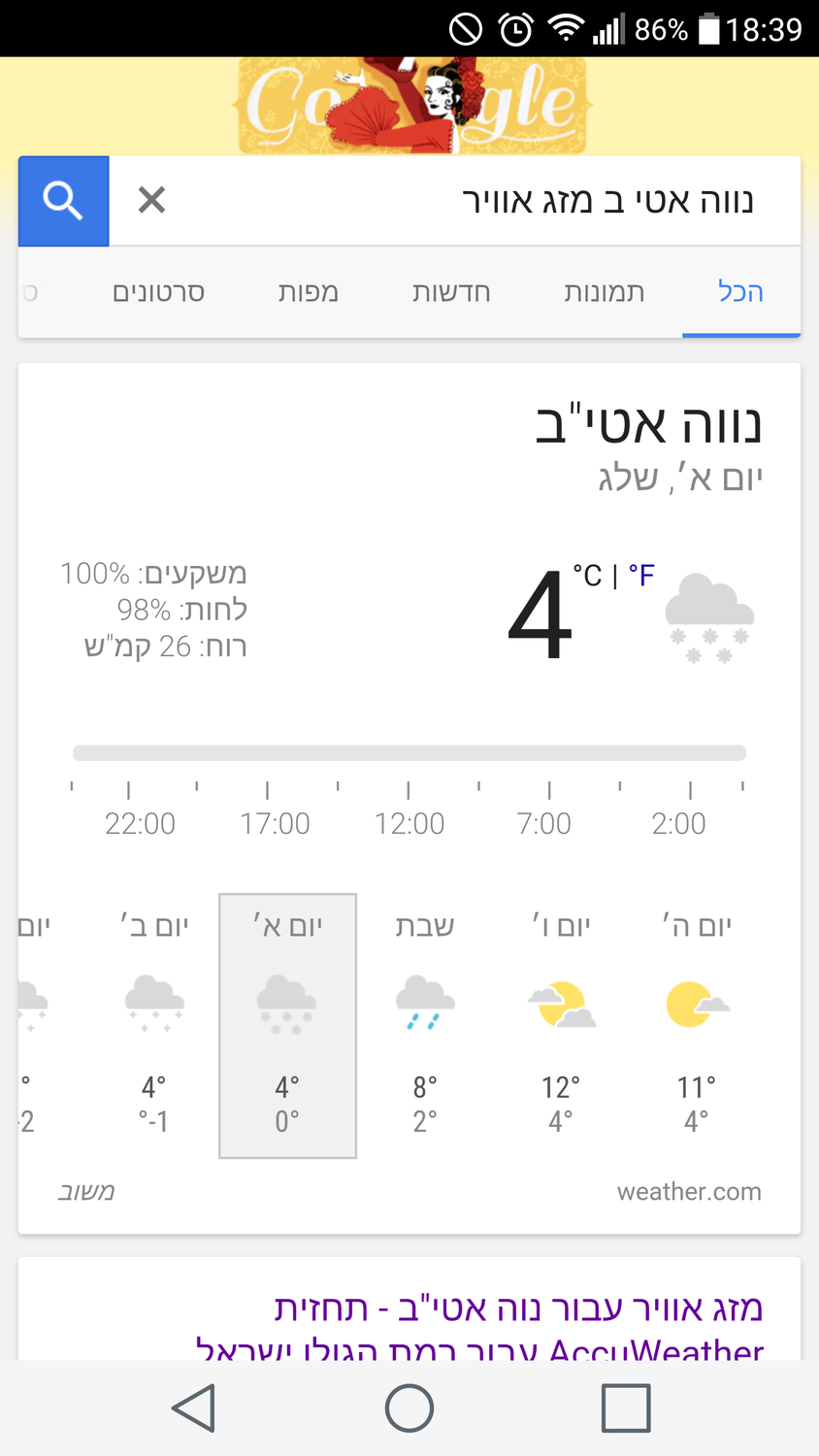Select the יום א' forecast day
819x1456 pixels.
287,1024
